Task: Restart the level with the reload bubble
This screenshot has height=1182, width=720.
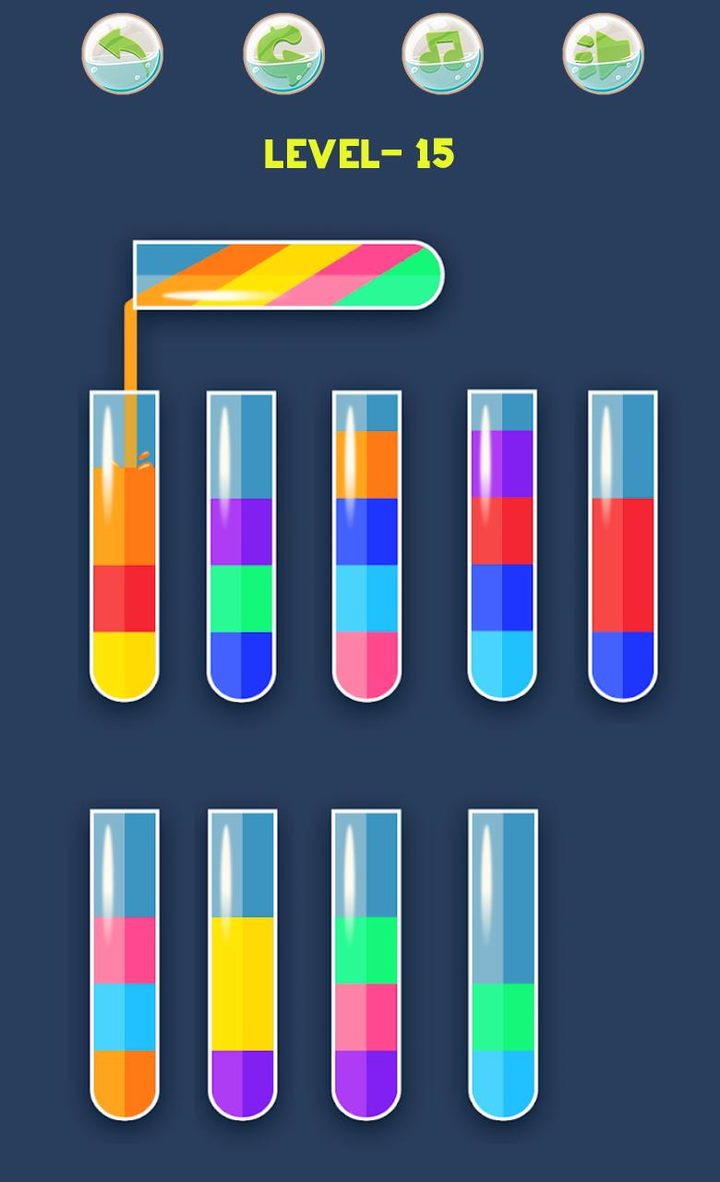Action: 283,53
